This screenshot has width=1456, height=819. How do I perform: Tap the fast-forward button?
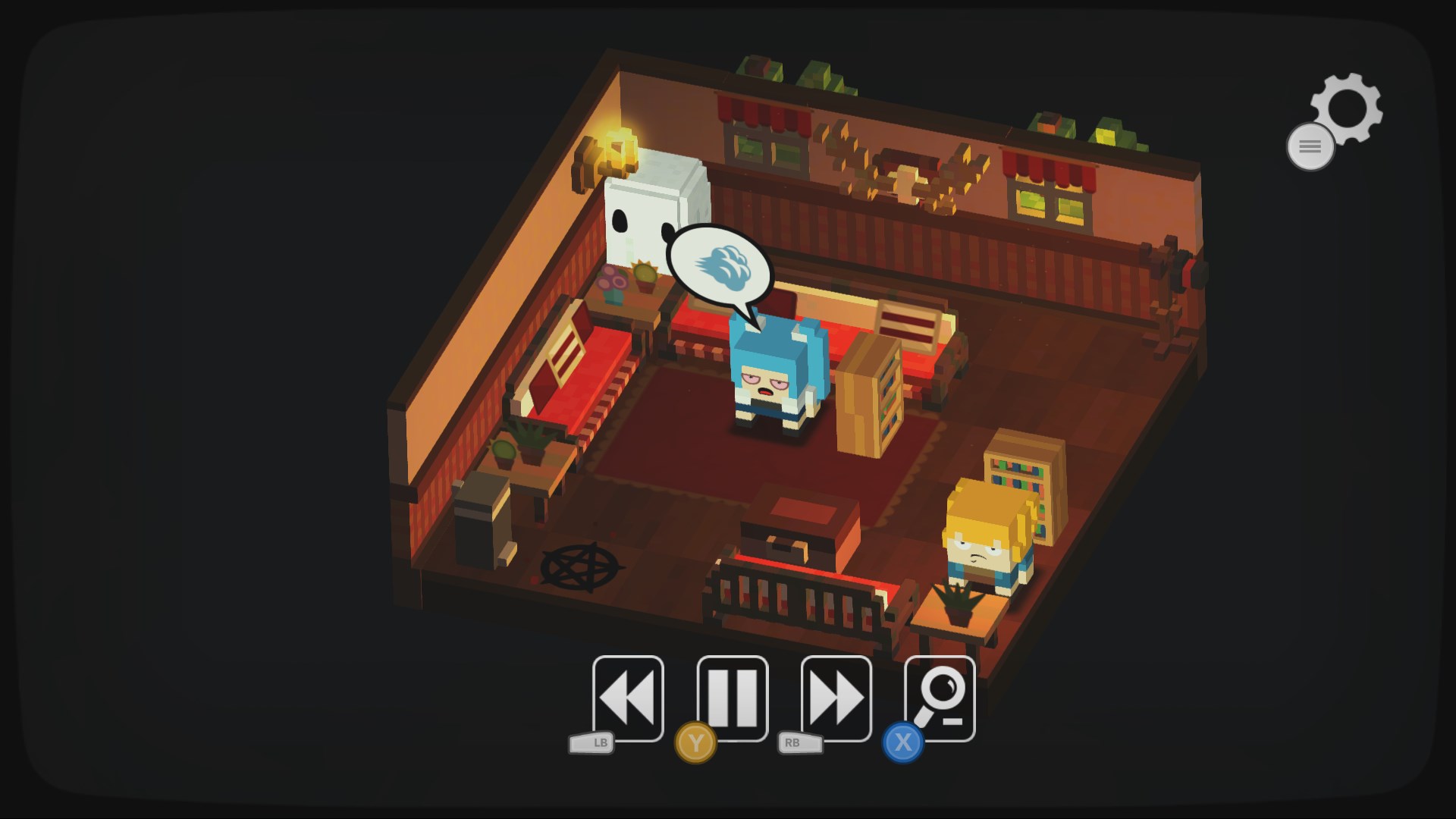click(836, 698)
